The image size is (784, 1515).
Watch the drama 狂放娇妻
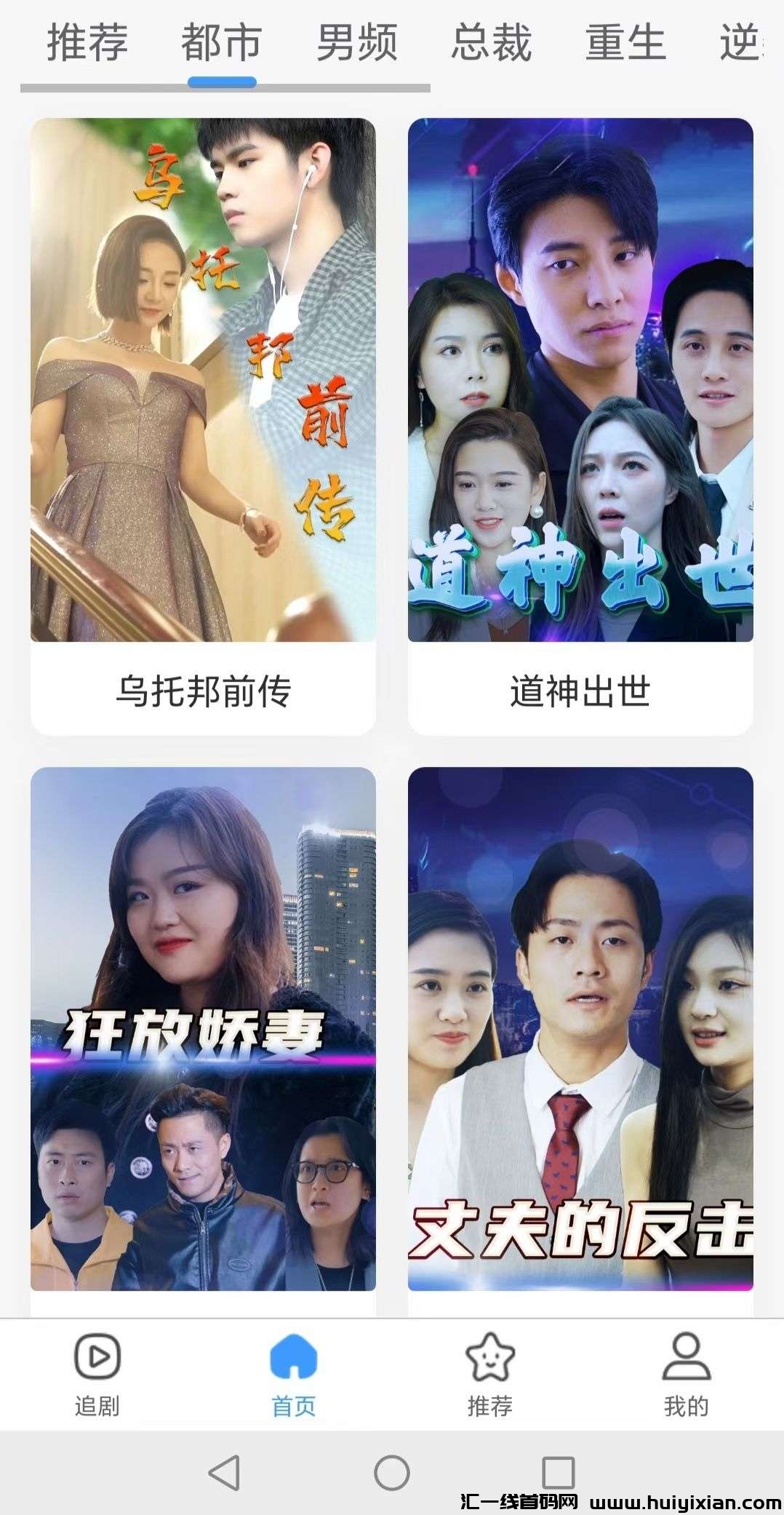[x=203, y=1033]
